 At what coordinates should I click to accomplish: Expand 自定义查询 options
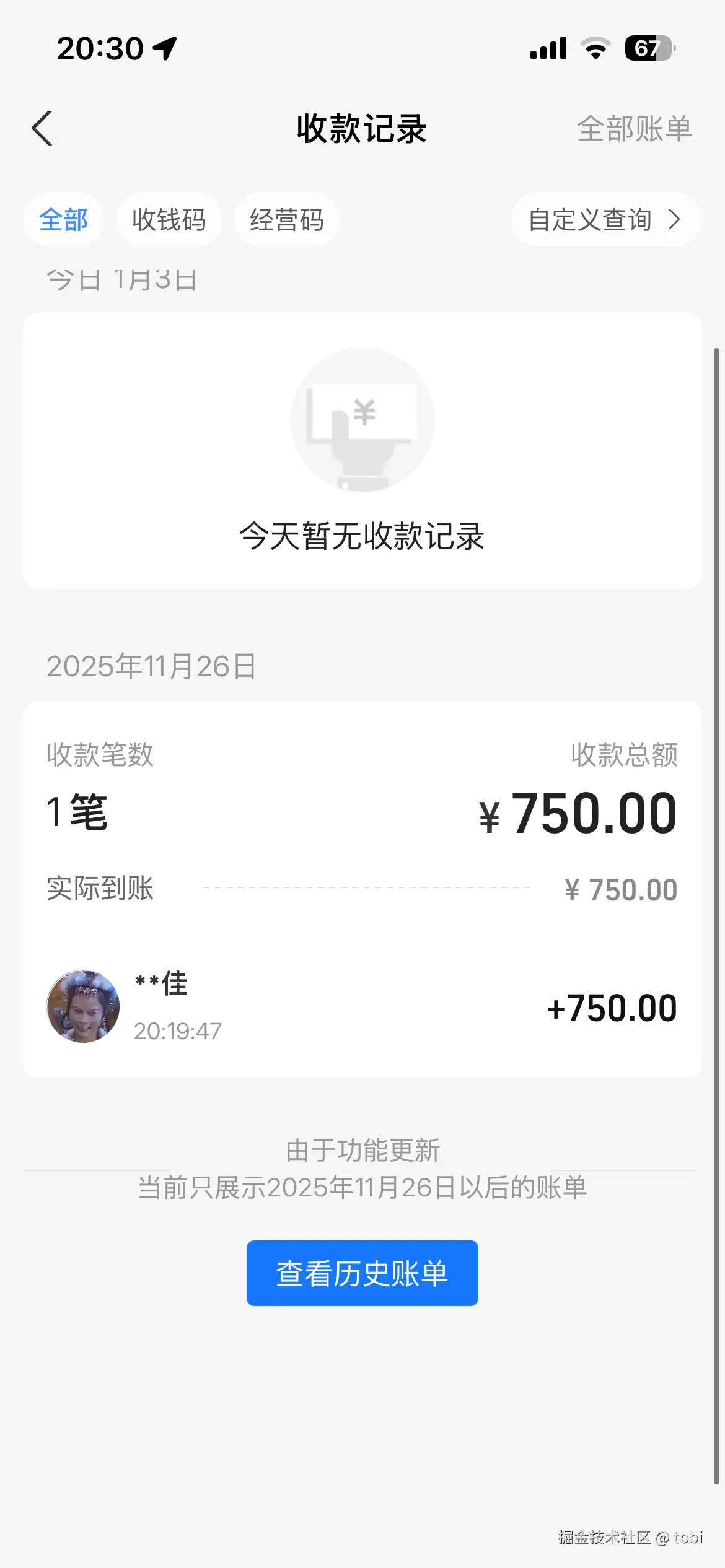590,220
